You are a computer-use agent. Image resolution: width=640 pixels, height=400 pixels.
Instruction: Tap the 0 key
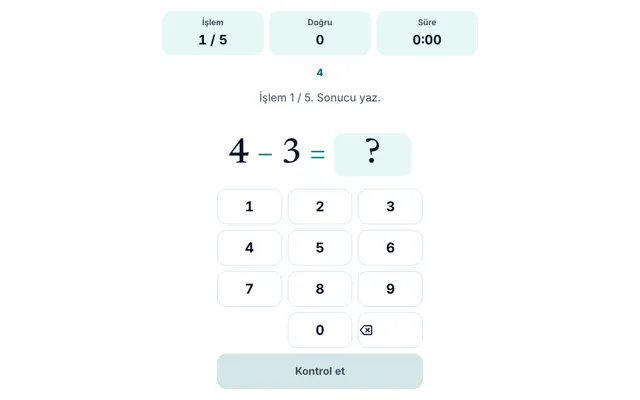tap(320, 330)
